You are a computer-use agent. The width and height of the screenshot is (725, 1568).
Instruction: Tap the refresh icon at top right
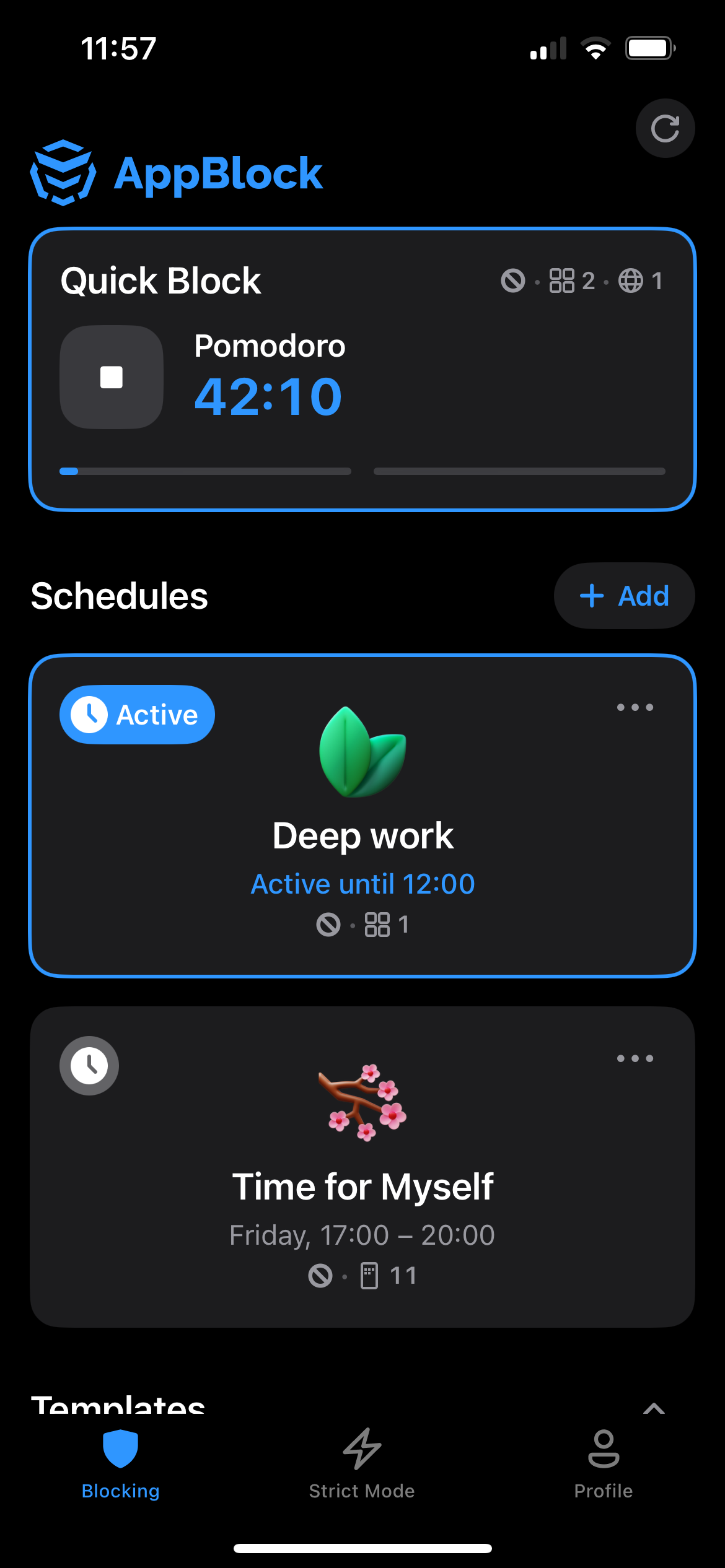point(665,128)
